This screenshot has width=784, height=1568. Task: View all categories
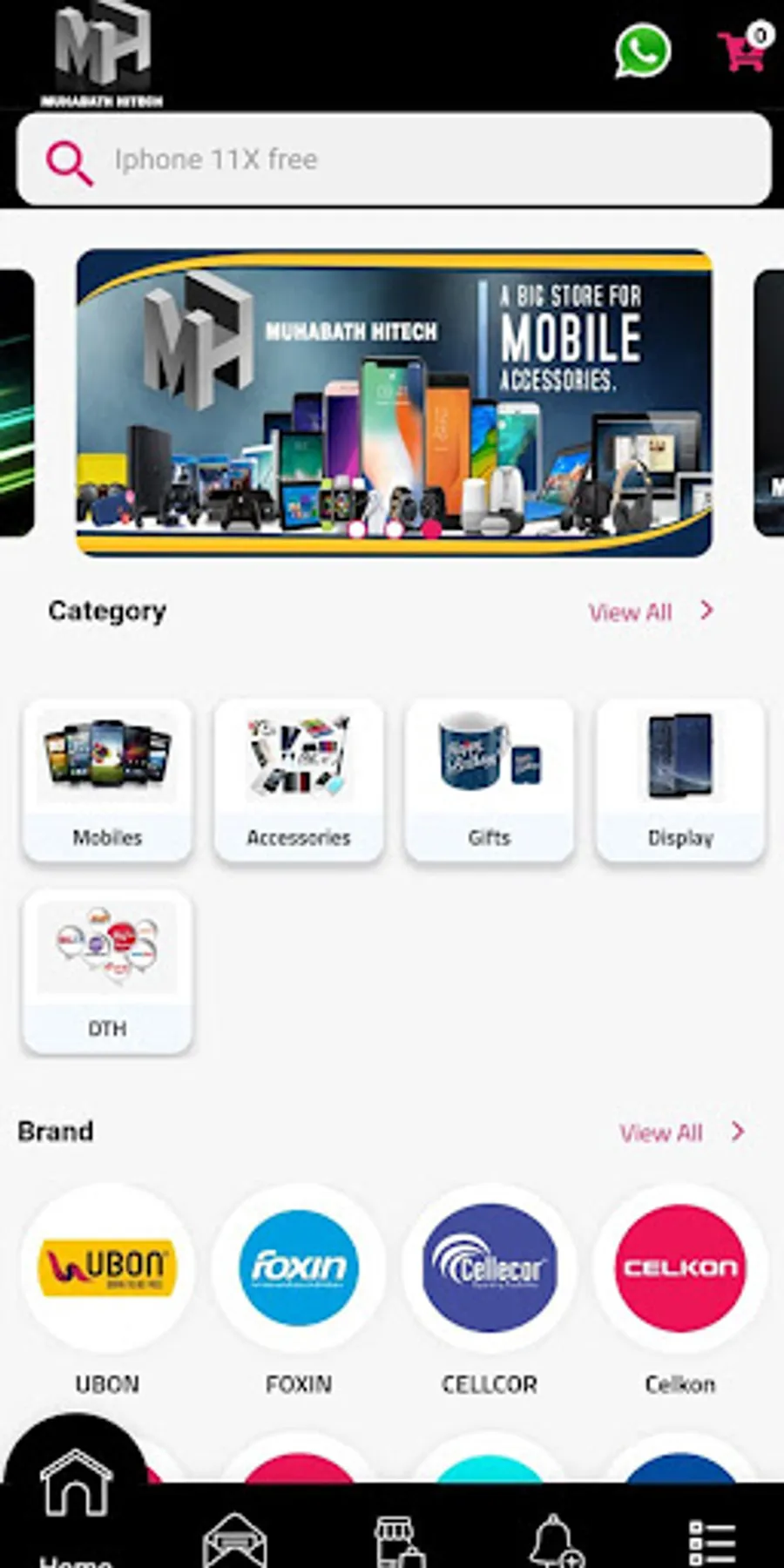click(651, 612)
